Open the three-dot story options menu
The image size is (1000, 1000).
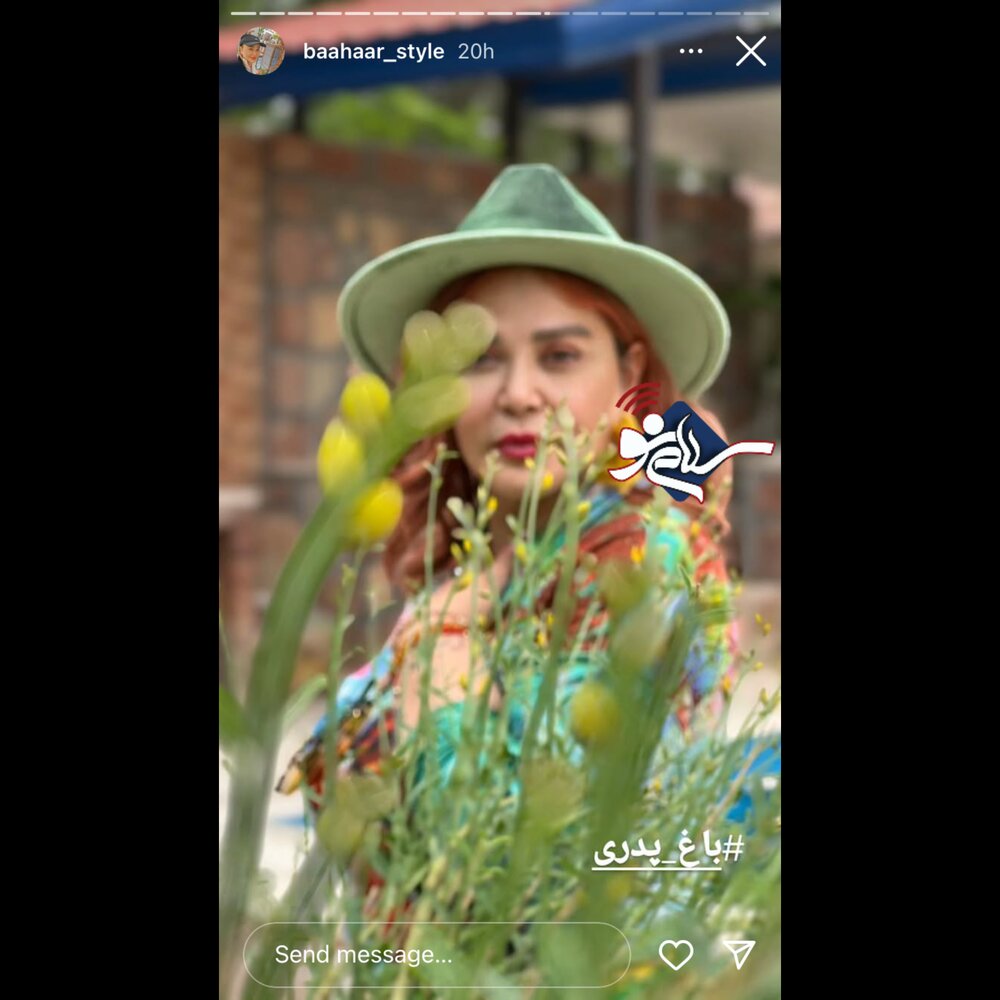[x=691, y=51]
